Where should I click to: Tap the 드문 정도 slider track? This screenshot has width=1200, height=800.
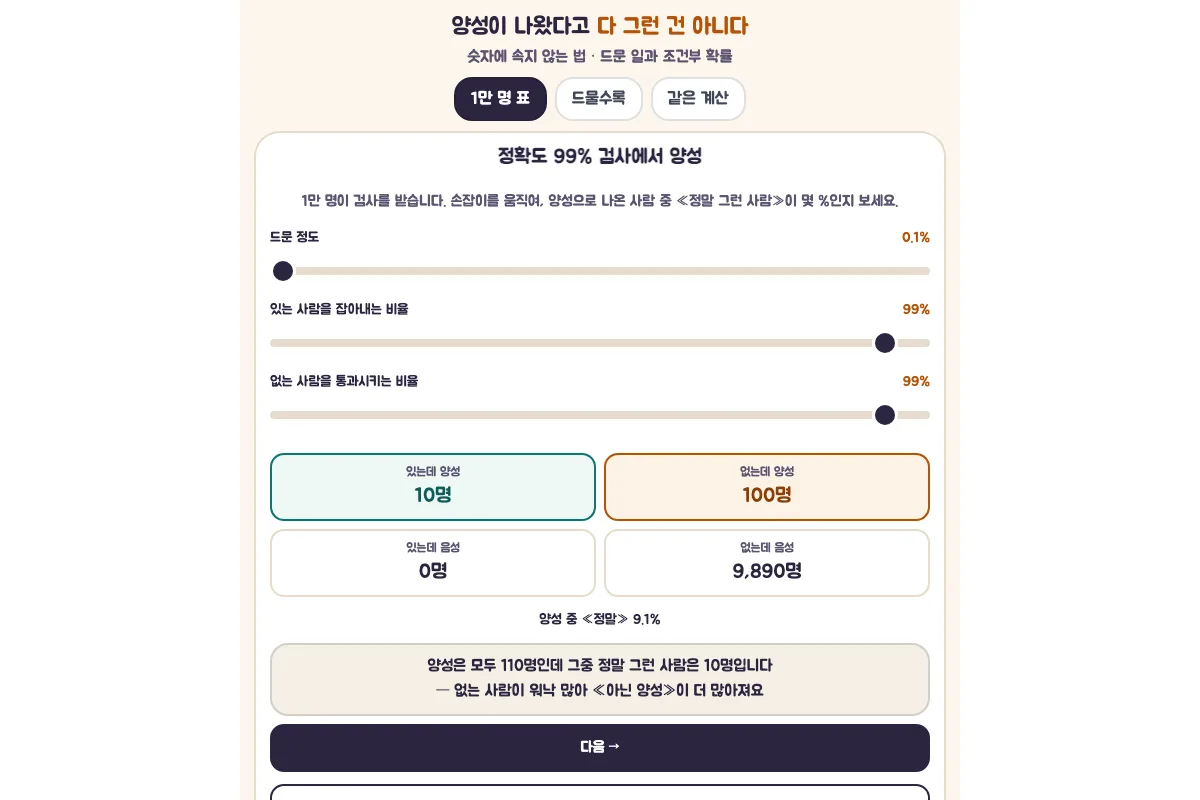point(600,271)
